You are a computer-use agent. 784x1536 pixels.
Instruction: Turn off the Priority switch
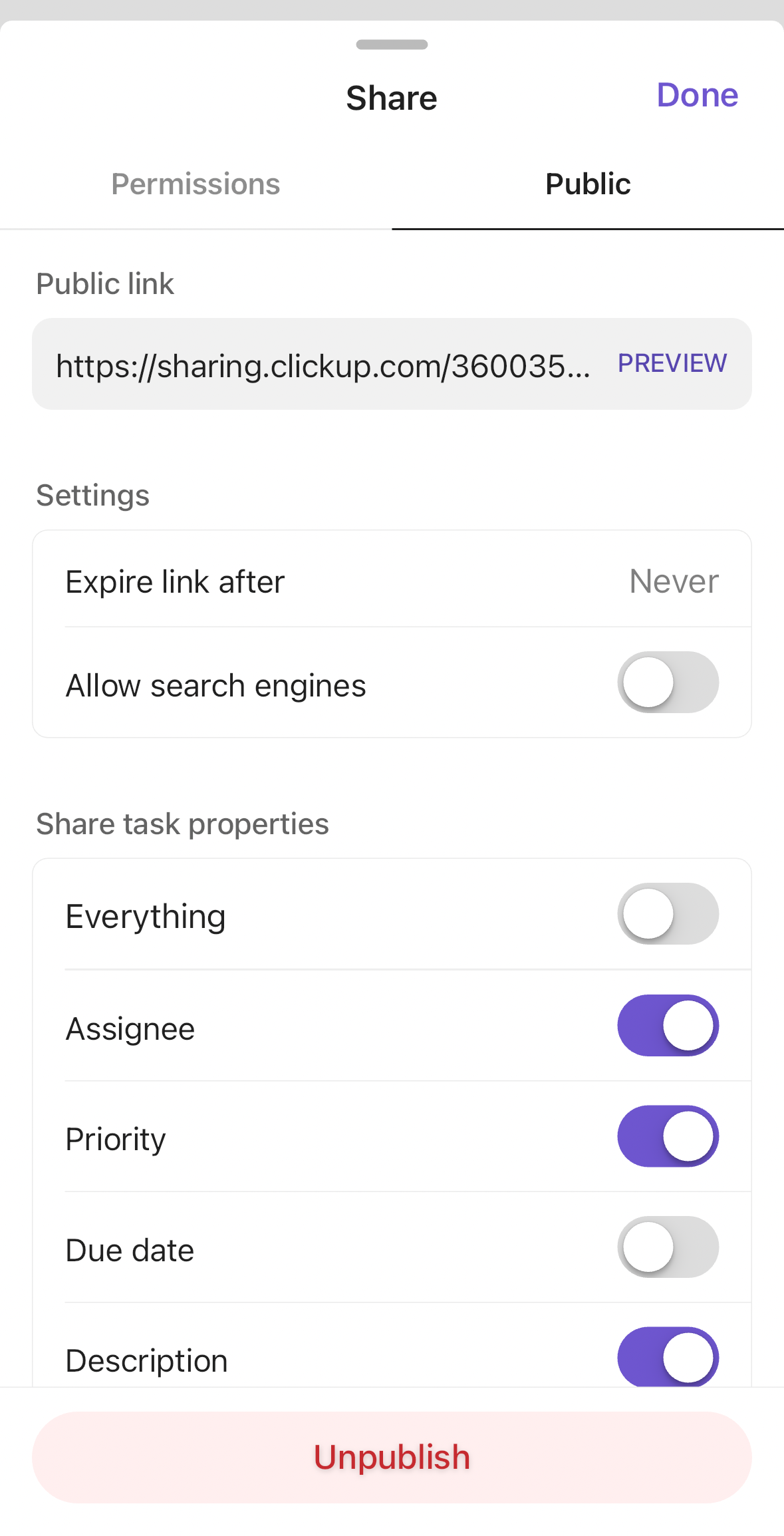click(x=668, y=1137)
